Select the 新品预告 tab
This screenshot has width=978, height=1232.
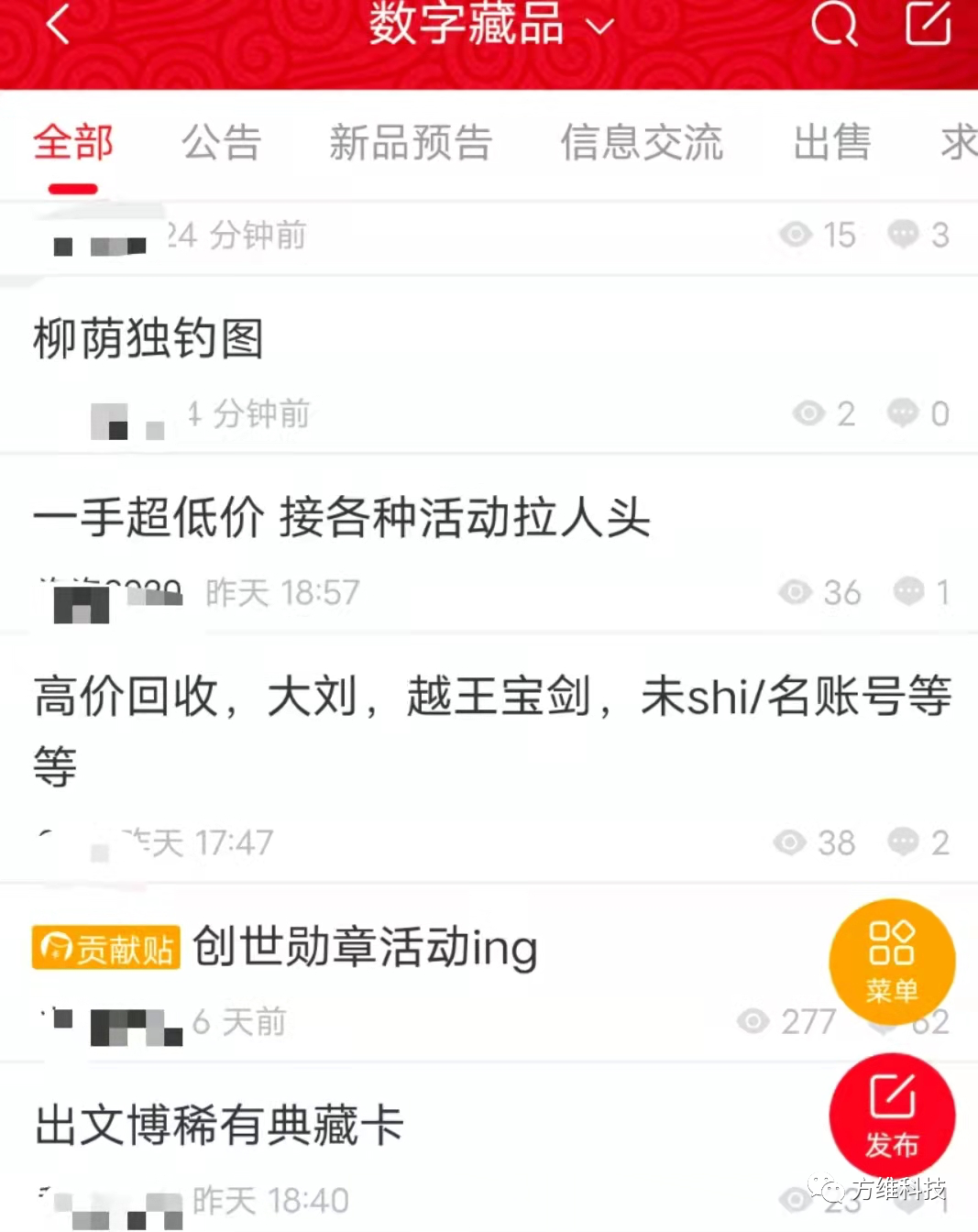[411, 144]
